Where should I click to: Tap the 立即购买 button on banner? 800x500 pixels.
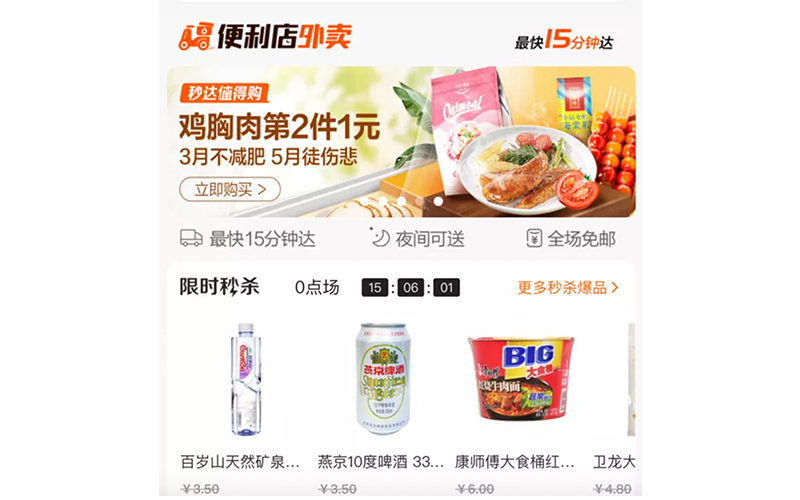229,188
